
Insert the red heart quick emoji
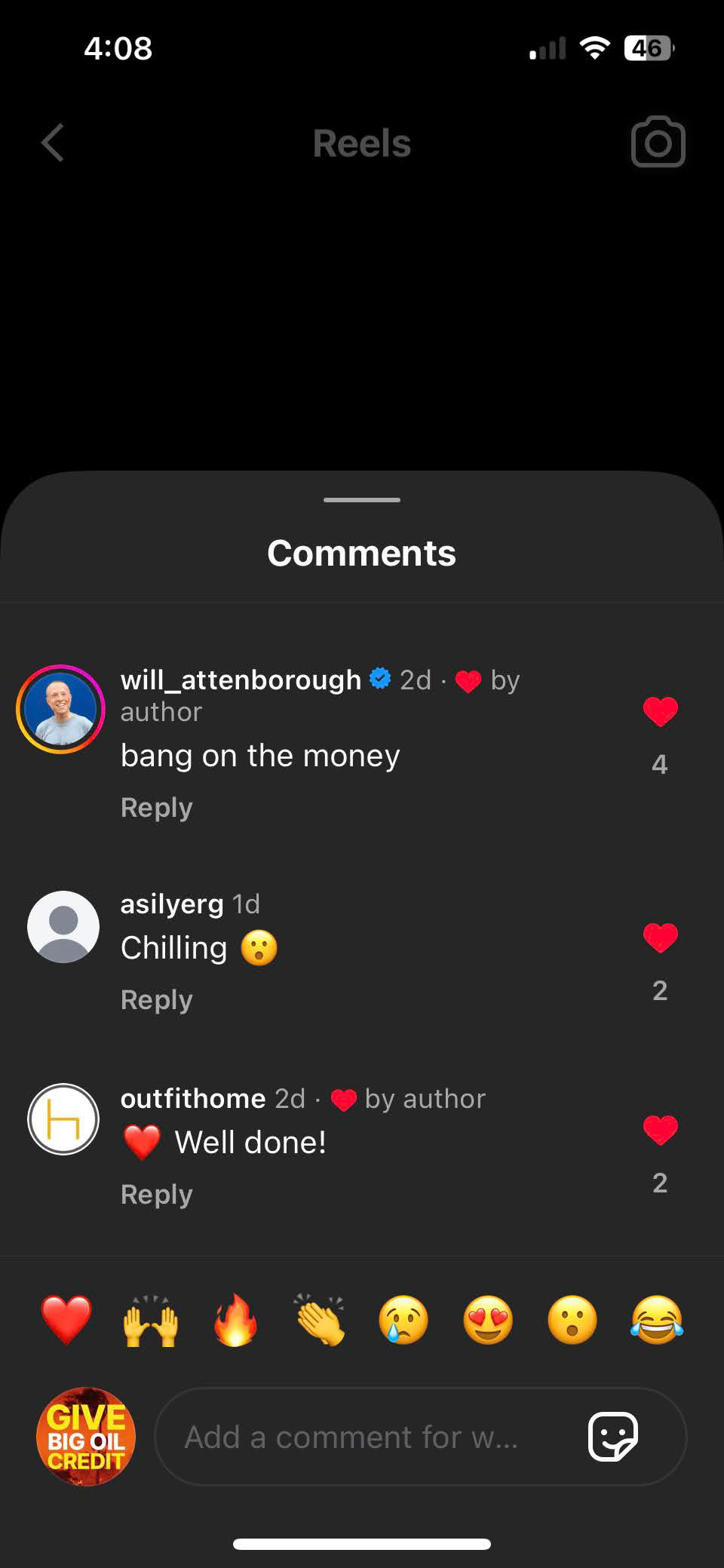[x=66, y=1320]
